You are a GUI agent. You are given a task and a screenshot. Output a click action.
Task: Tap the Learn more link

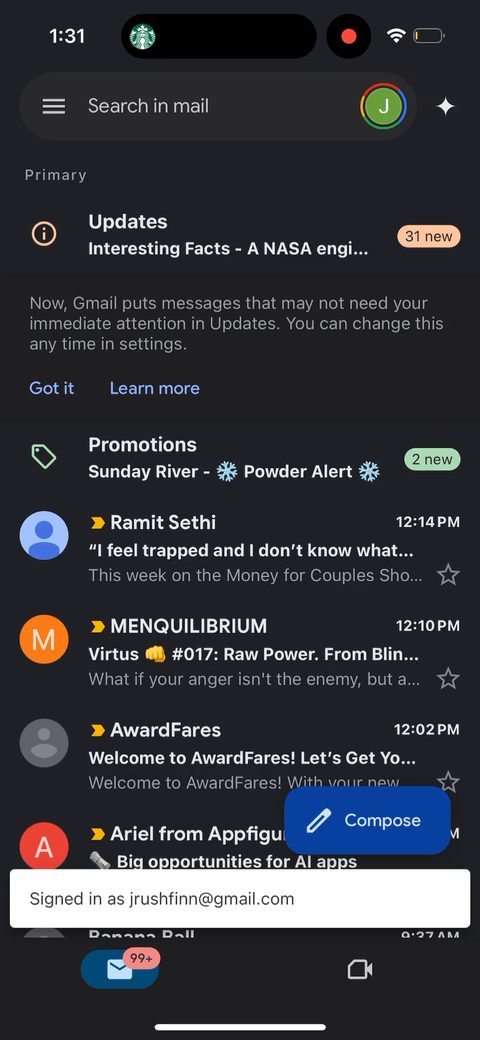(x=154, y=388)
